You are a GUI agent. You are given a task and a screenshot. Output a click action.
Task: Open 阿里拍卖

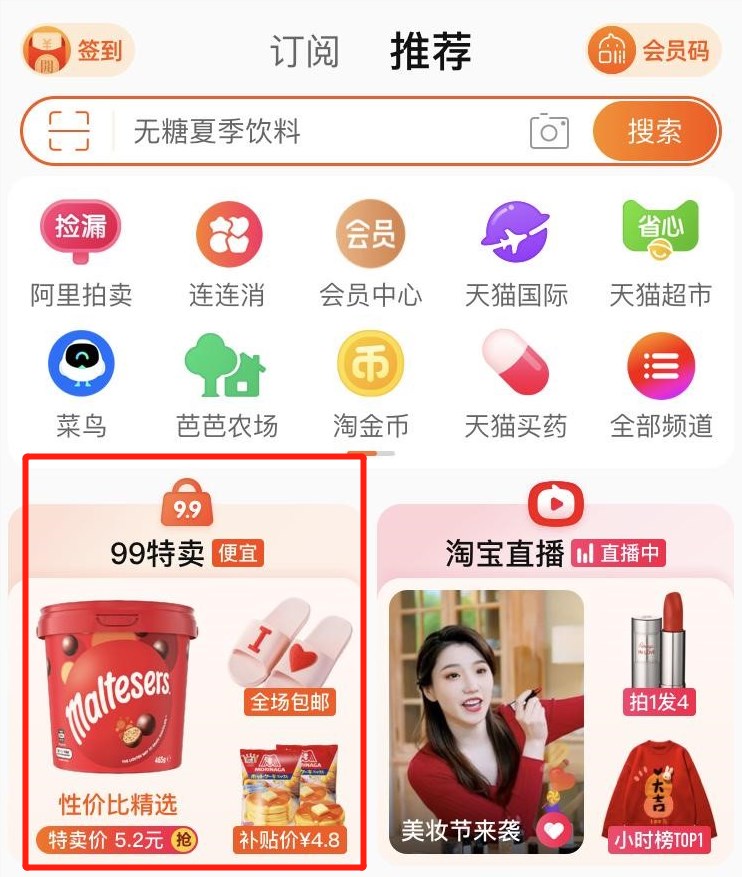(81, 253)
